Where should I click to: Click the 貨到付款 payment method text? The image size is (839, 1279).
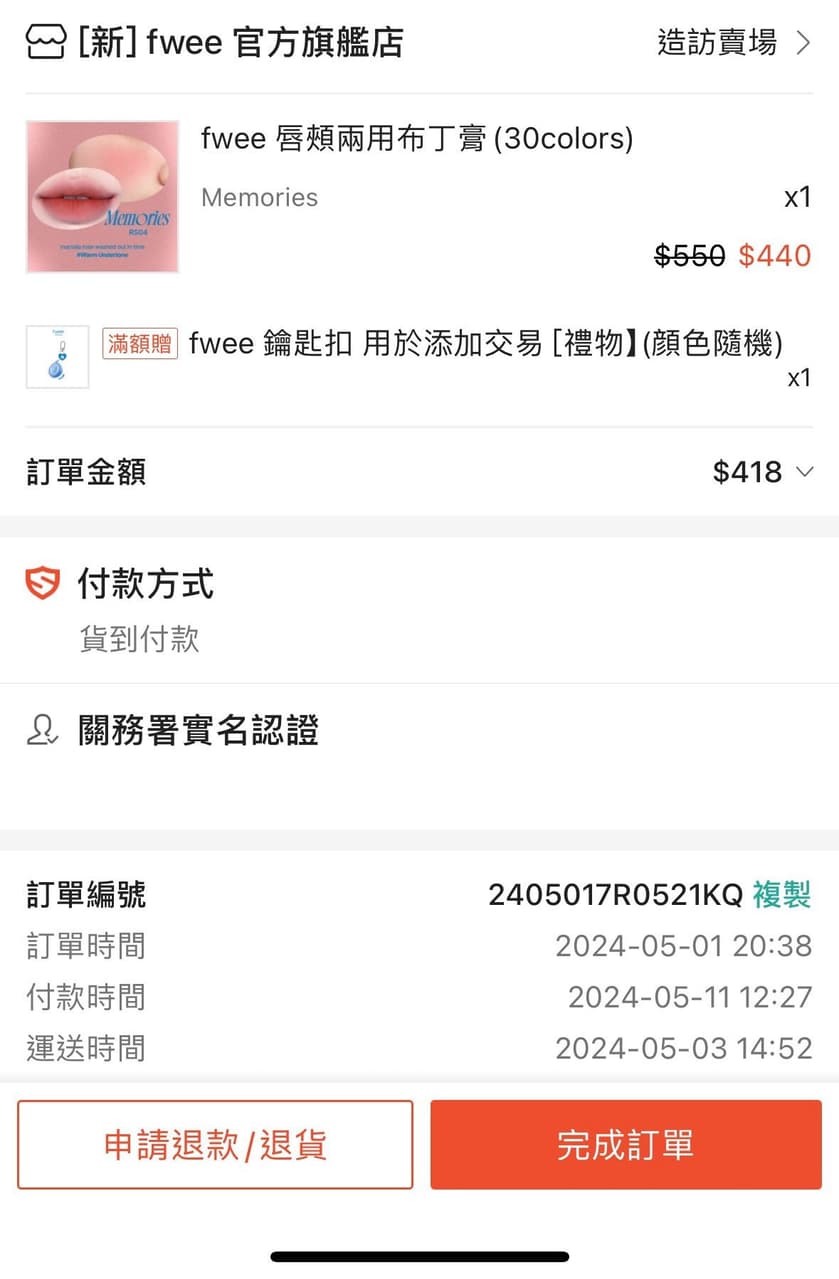pos(139,640)
